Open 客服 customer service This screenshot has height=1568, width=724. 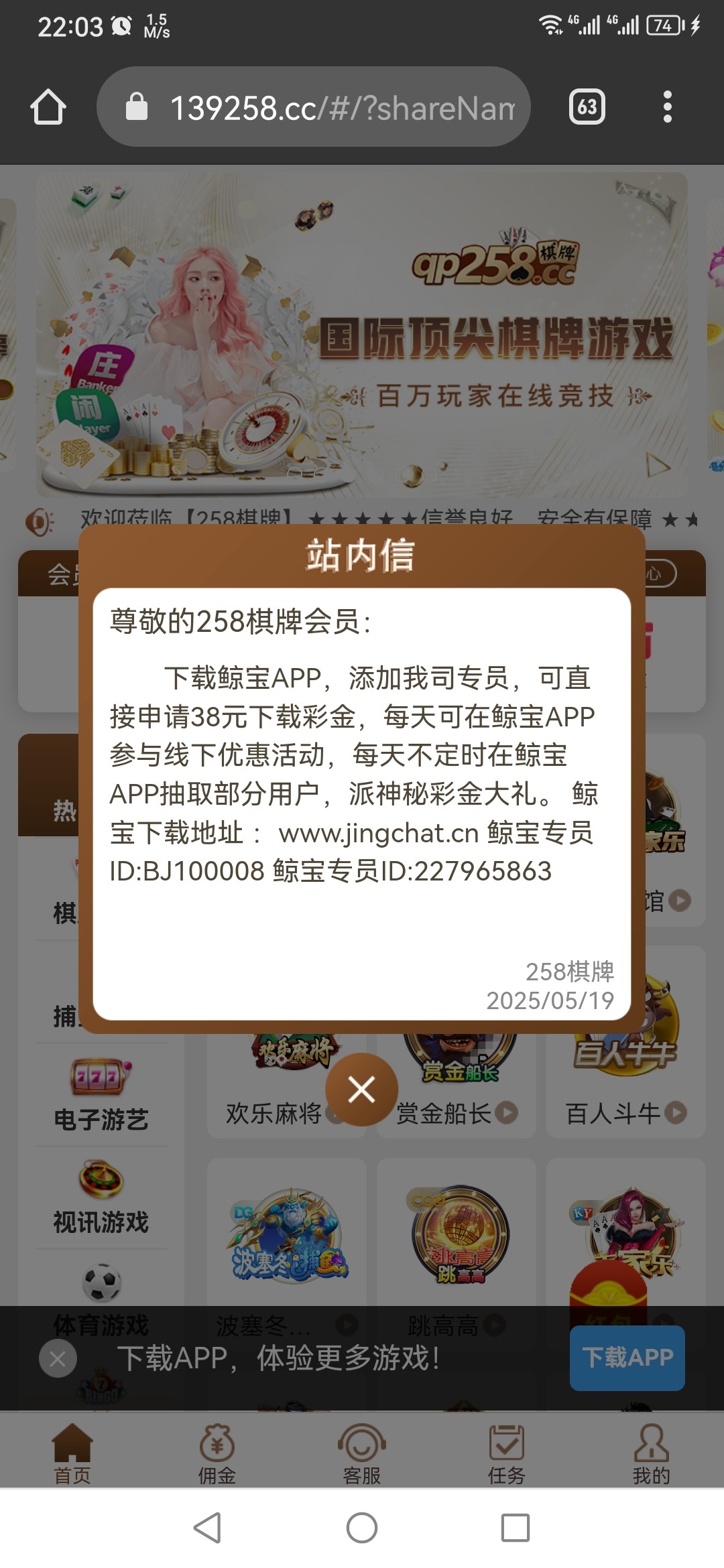(362, 1455)
